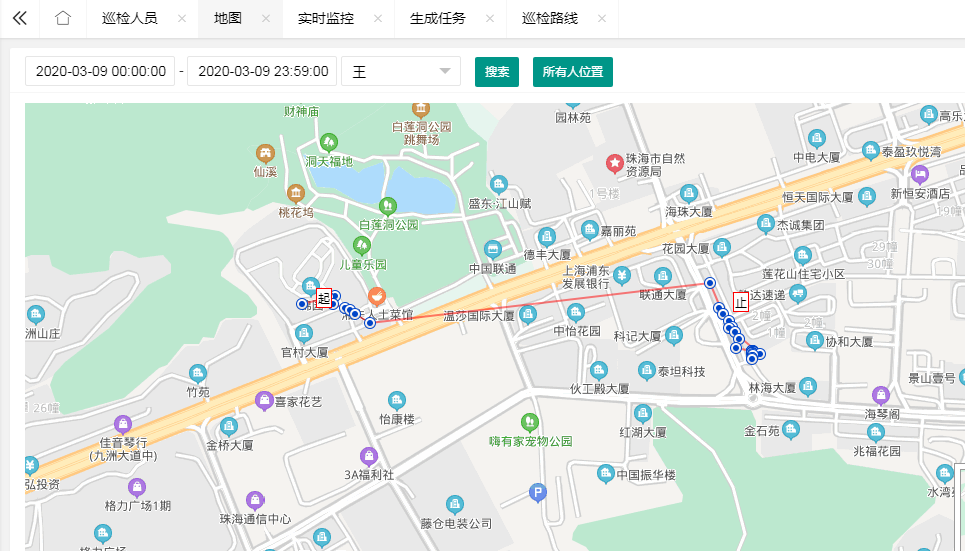Collapse tabs with the double-arrow icon

click(x=19, y=19)
